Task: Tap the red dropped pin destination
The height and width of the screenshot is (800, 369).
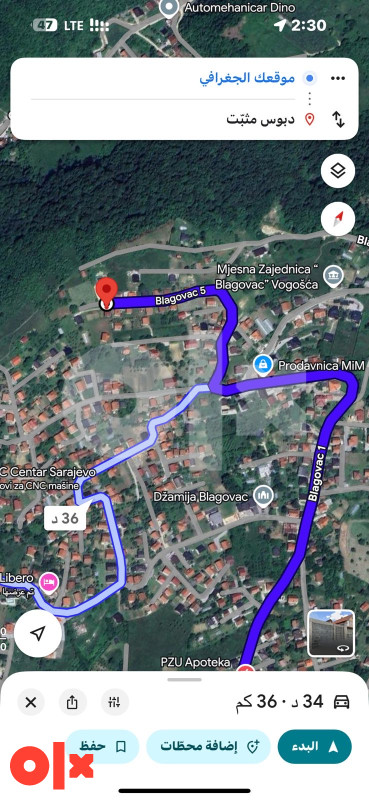Action: point(106,294)
